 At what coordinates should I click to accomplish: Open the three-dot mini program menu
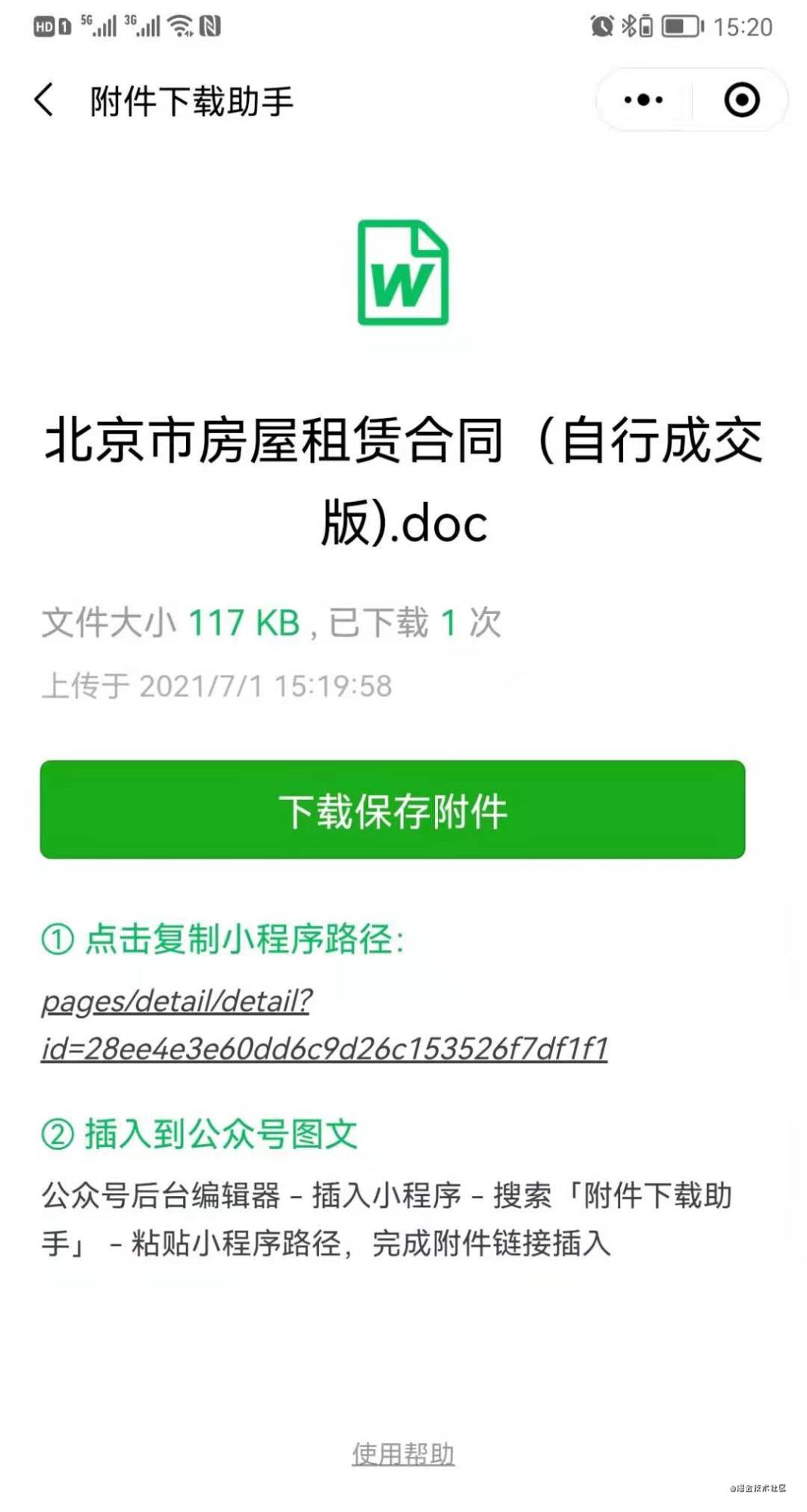click(x=643, y=100)
